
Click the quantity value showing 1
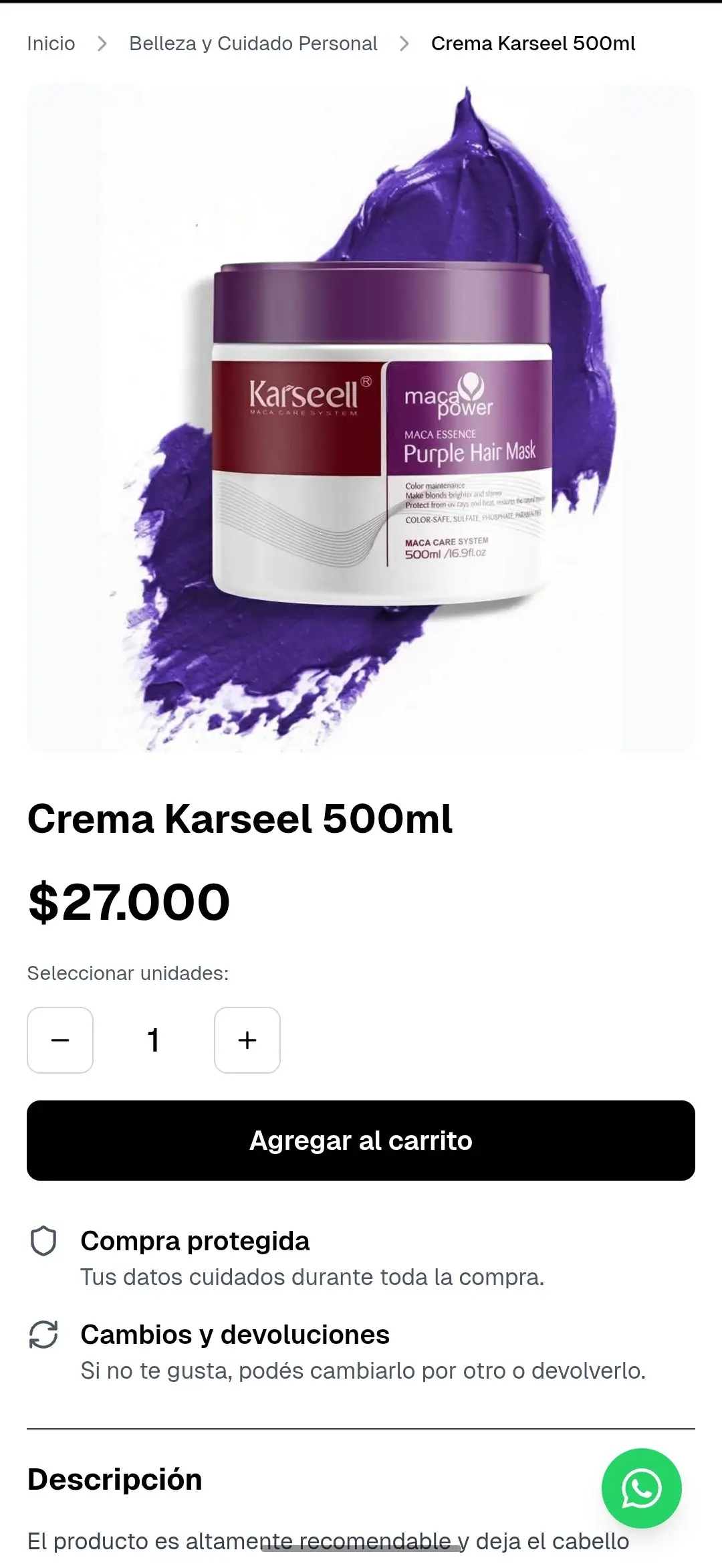click(154, 1040)
